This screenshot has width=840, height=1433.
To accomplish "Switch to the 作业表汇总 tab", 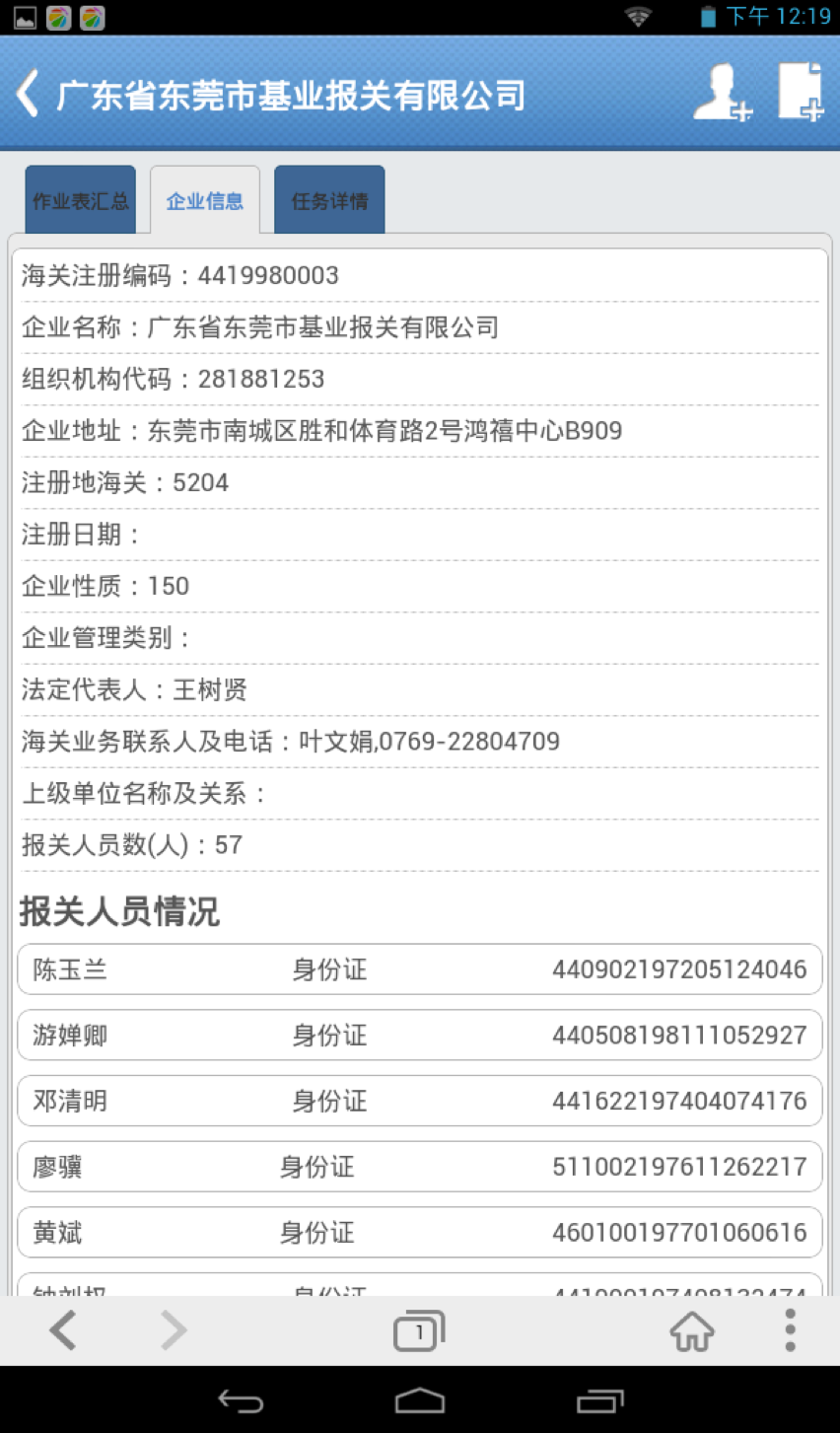I will [81, 200].
